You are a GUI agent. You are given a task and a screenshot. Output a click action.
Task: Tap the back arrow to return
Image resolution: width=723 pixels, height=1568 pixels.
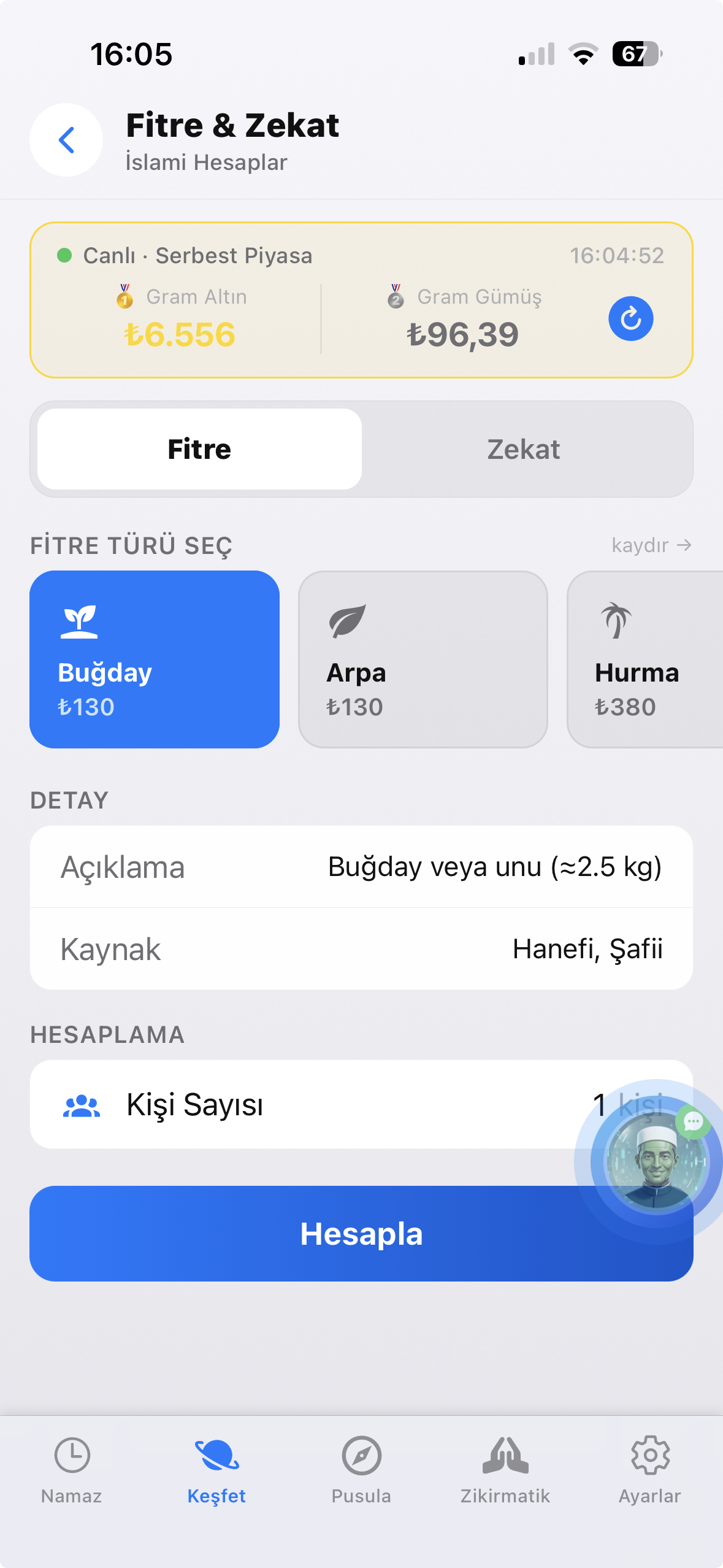(x=65, y=139)
